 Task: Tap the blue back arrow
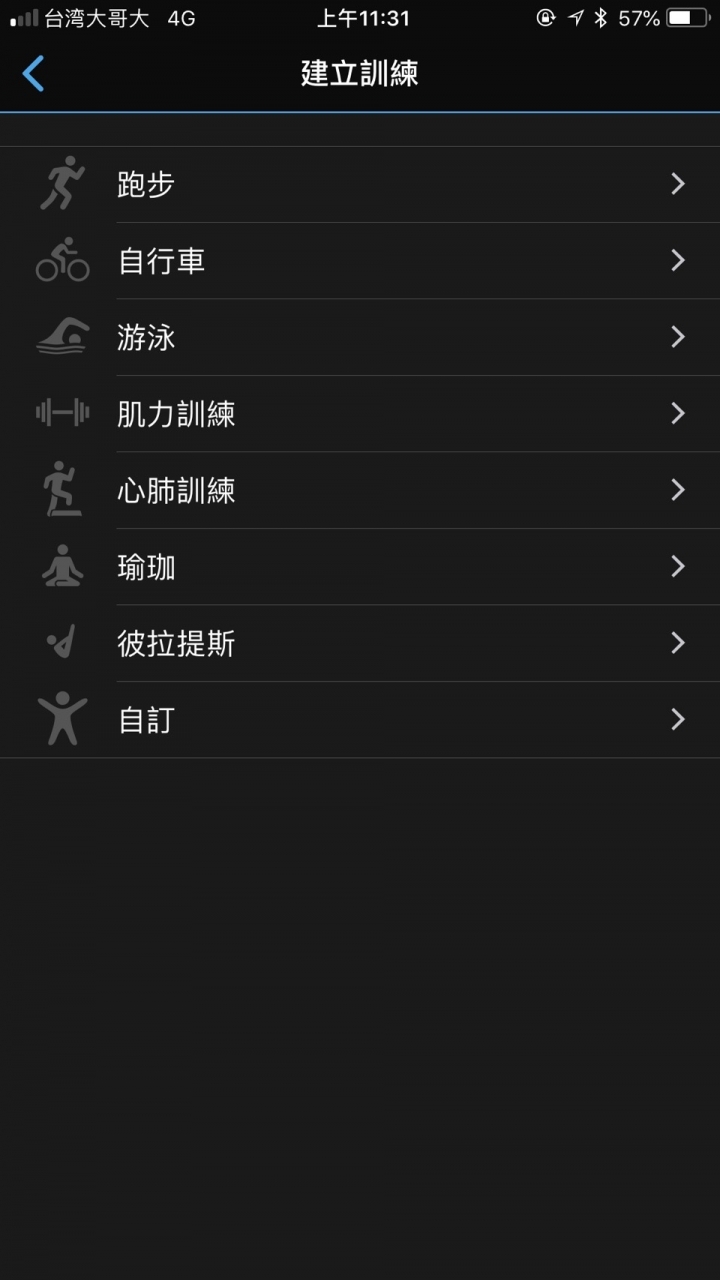click(x=33, y=74)
